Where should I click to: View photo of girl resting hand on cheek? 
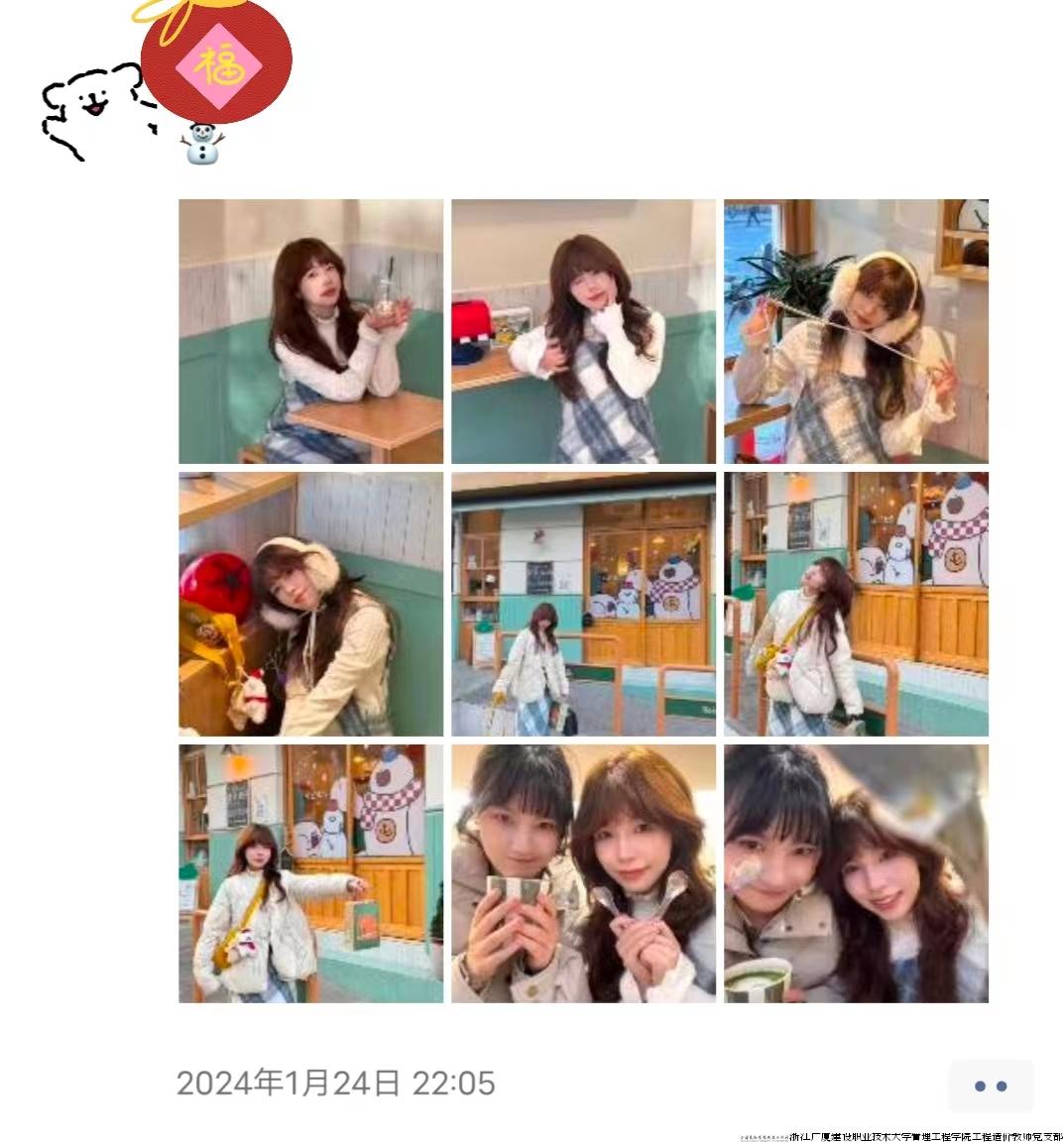583,331
